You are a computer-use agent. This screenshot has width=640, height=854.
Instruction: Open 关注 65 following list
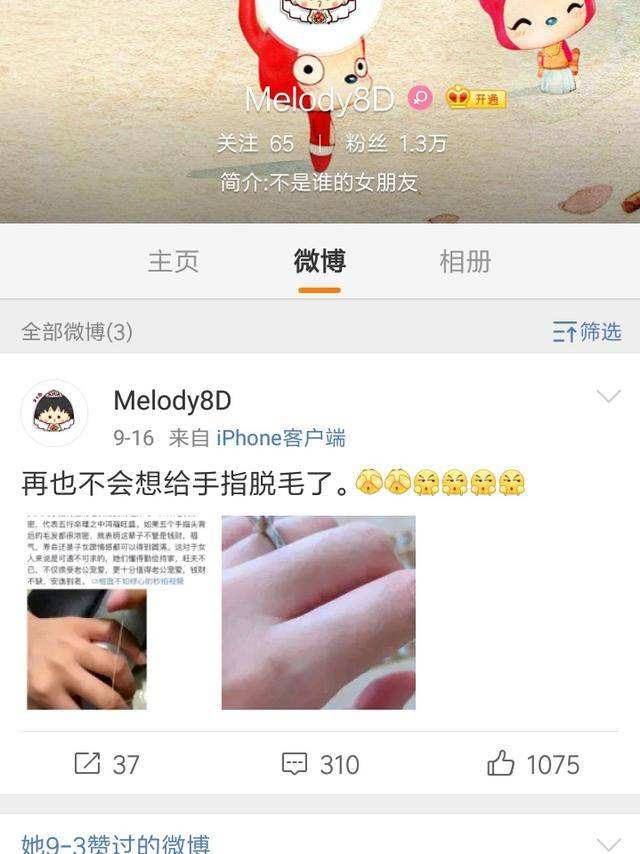(256, 144)
